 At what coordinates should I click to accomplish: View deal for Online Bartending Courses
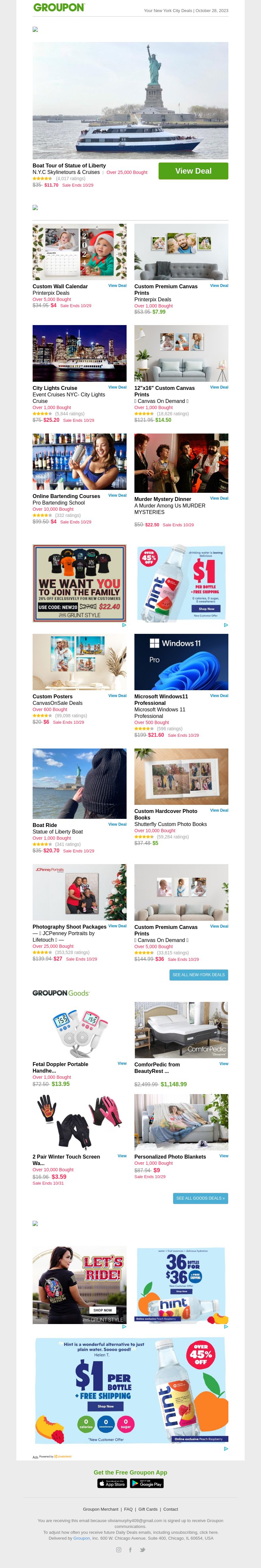point(117,495)
